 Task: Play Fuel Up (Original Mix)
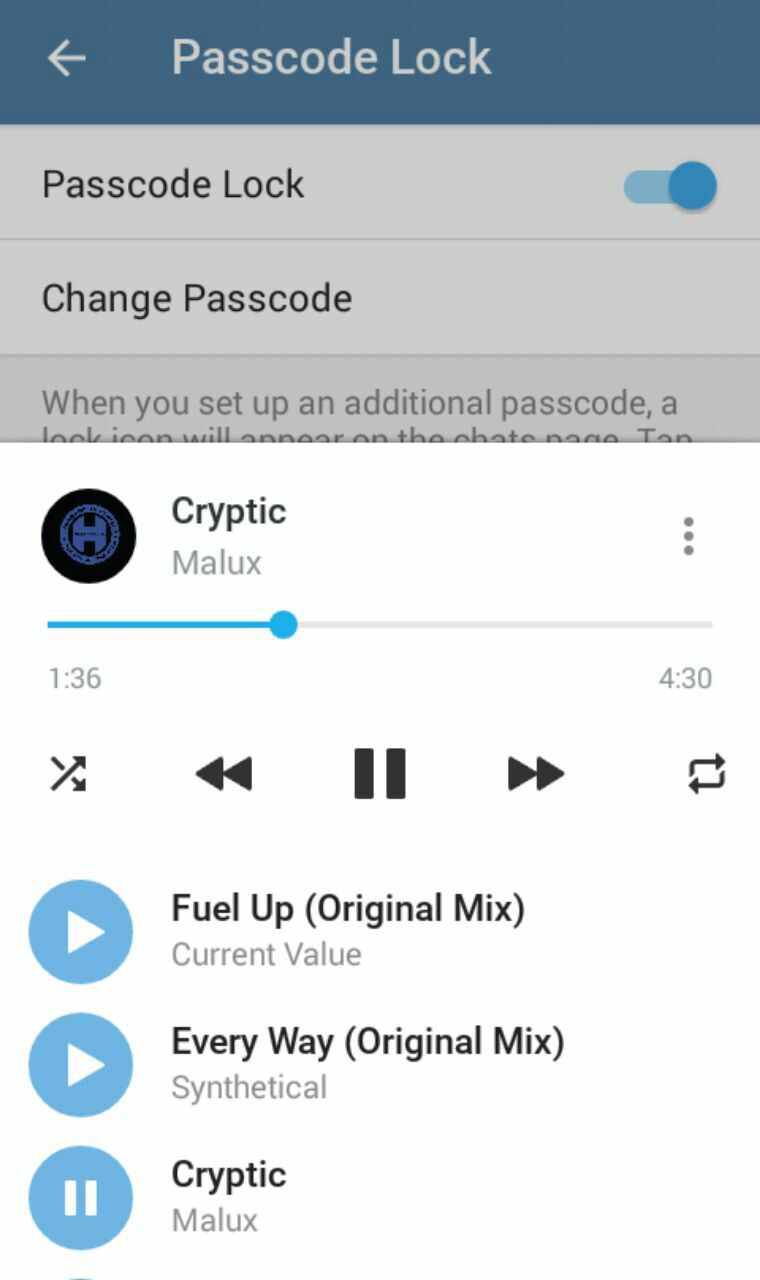tap(81, 932)
